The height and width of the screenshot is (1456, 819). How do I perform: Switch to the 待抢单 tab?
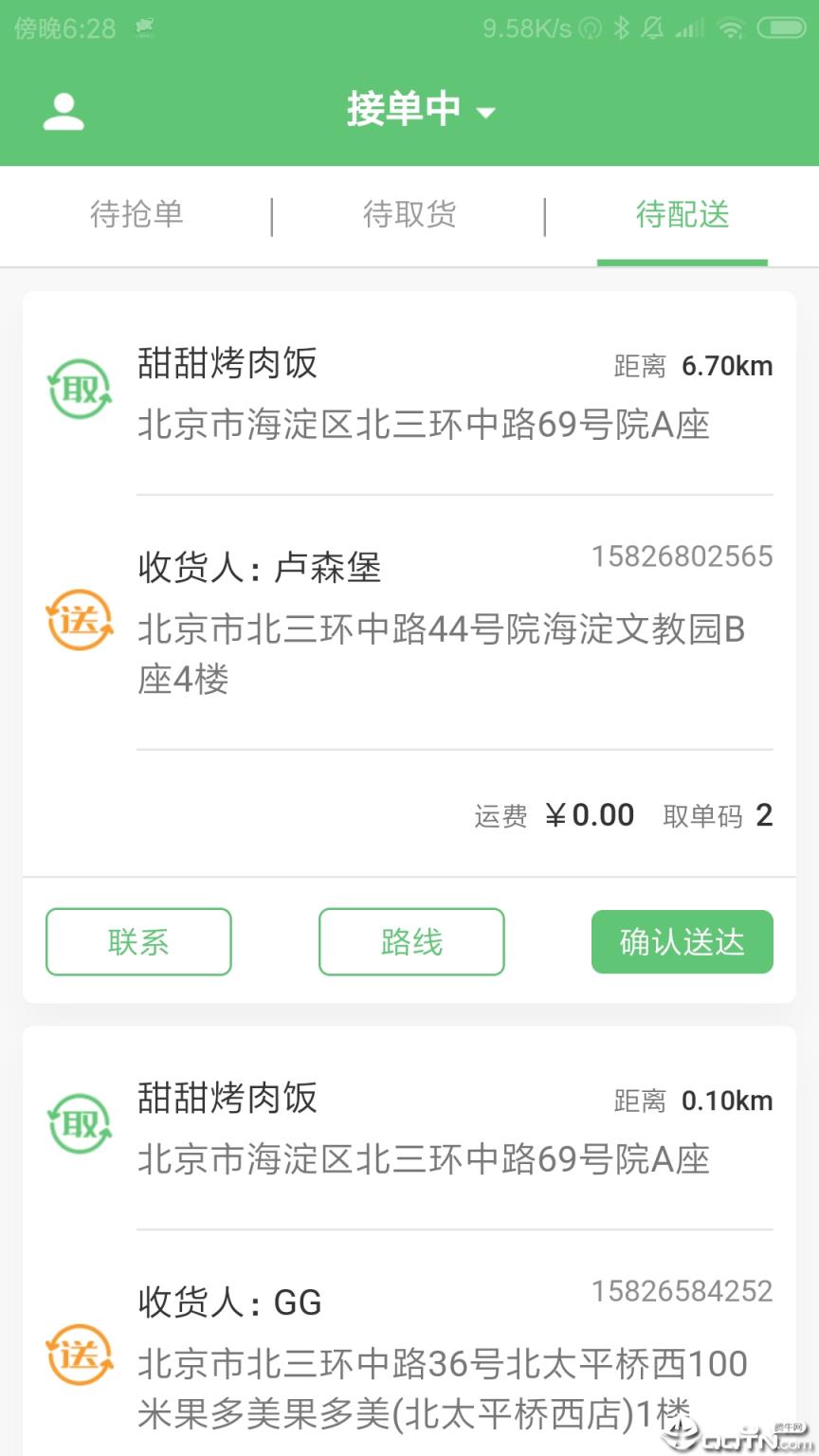pos(137,215)
